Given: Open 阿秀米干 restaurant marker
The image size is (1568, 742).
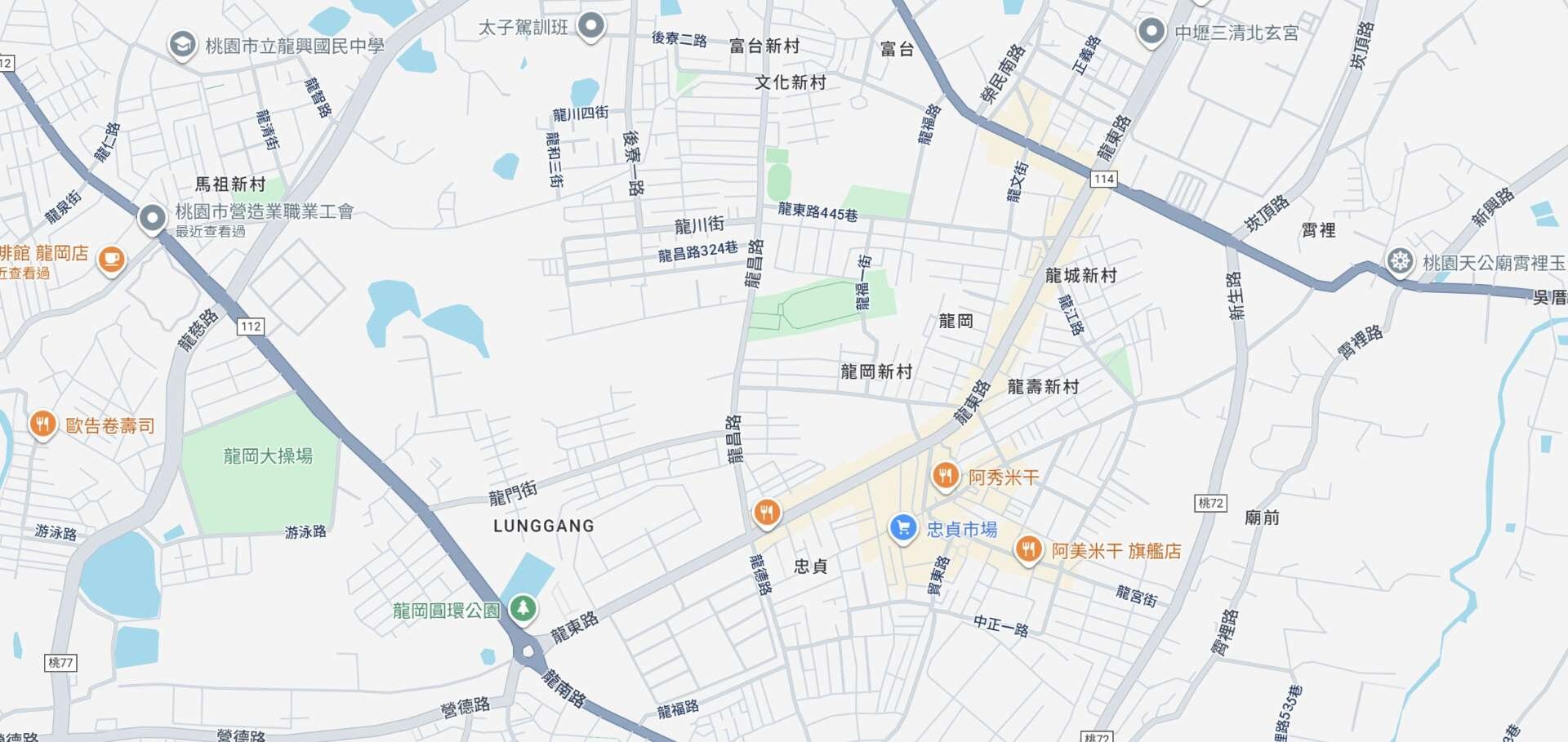Looking at the screenshot, I should point(945,475).
